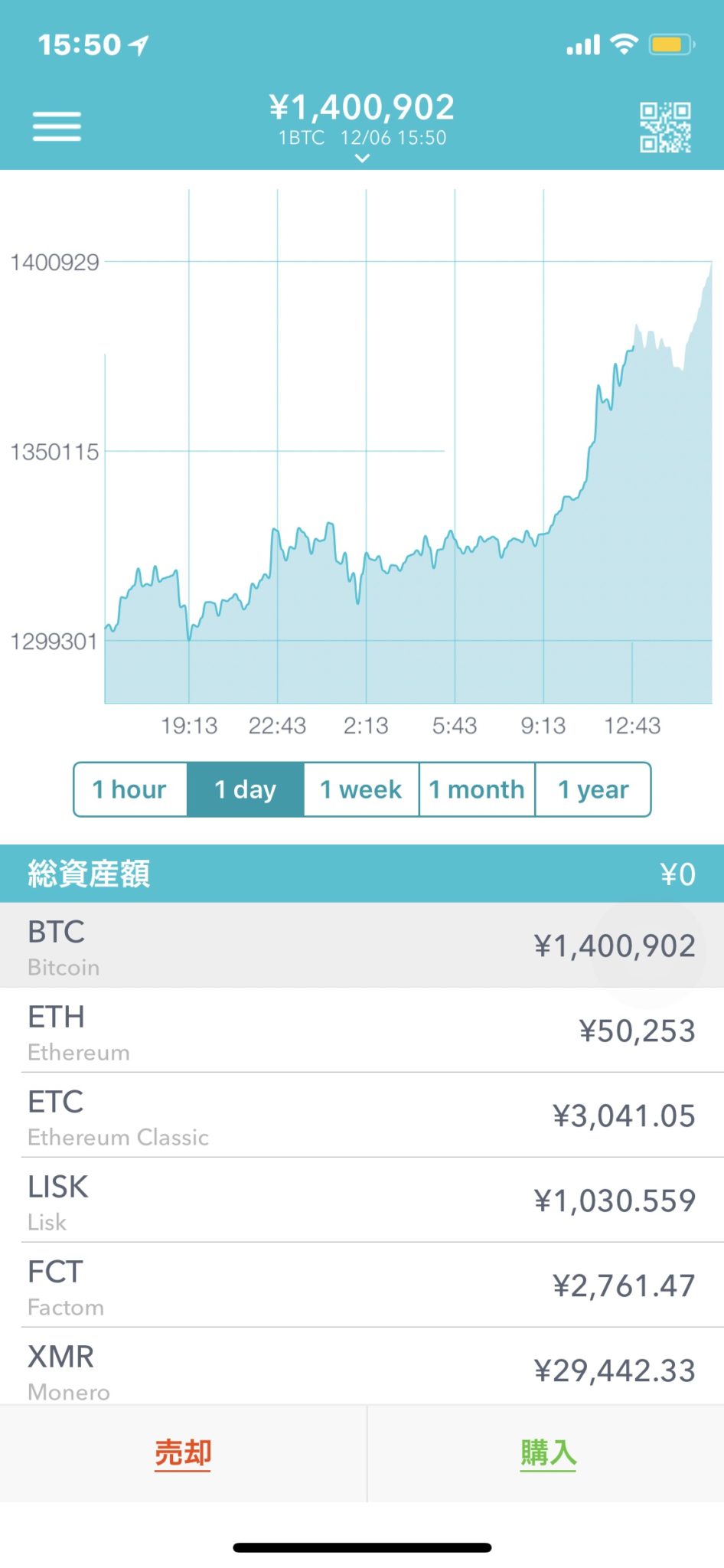Image resolution: width=724 pixels, height=1568 pixels.
Task: Switch chart to 1 hour
Action: (x=130, y=789)
